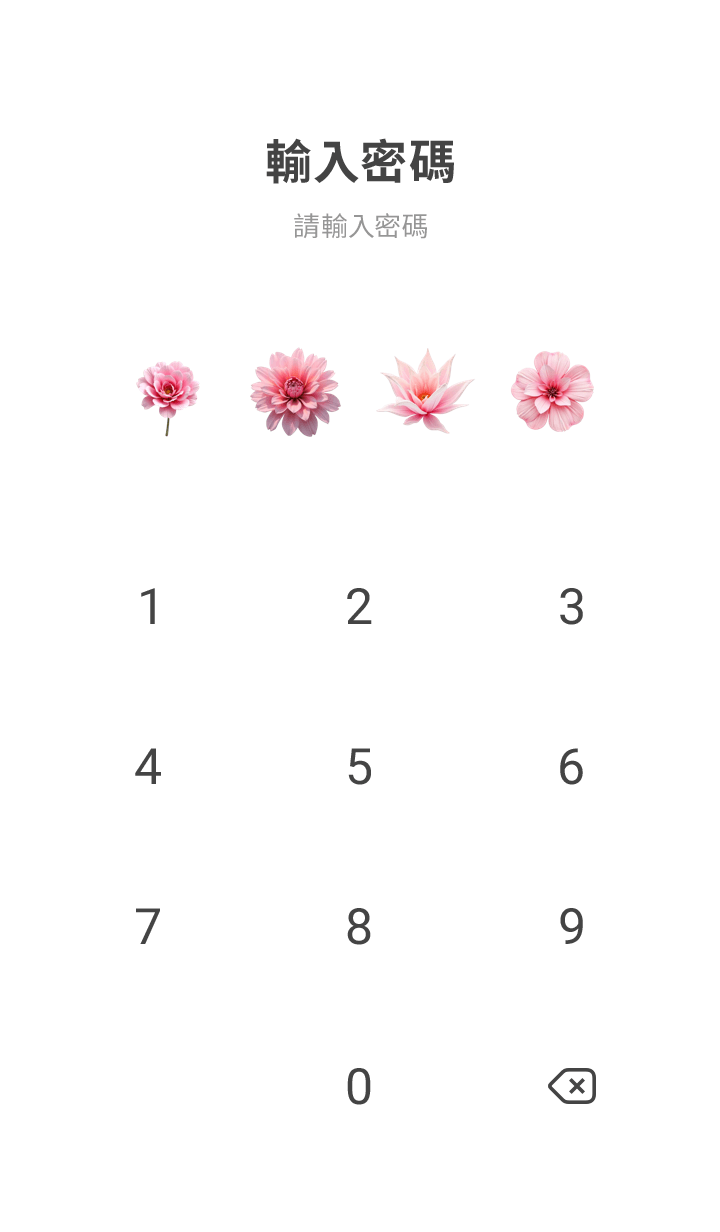Select number 7 on the keypad
720x1232 pixels.
click(148, 927)
